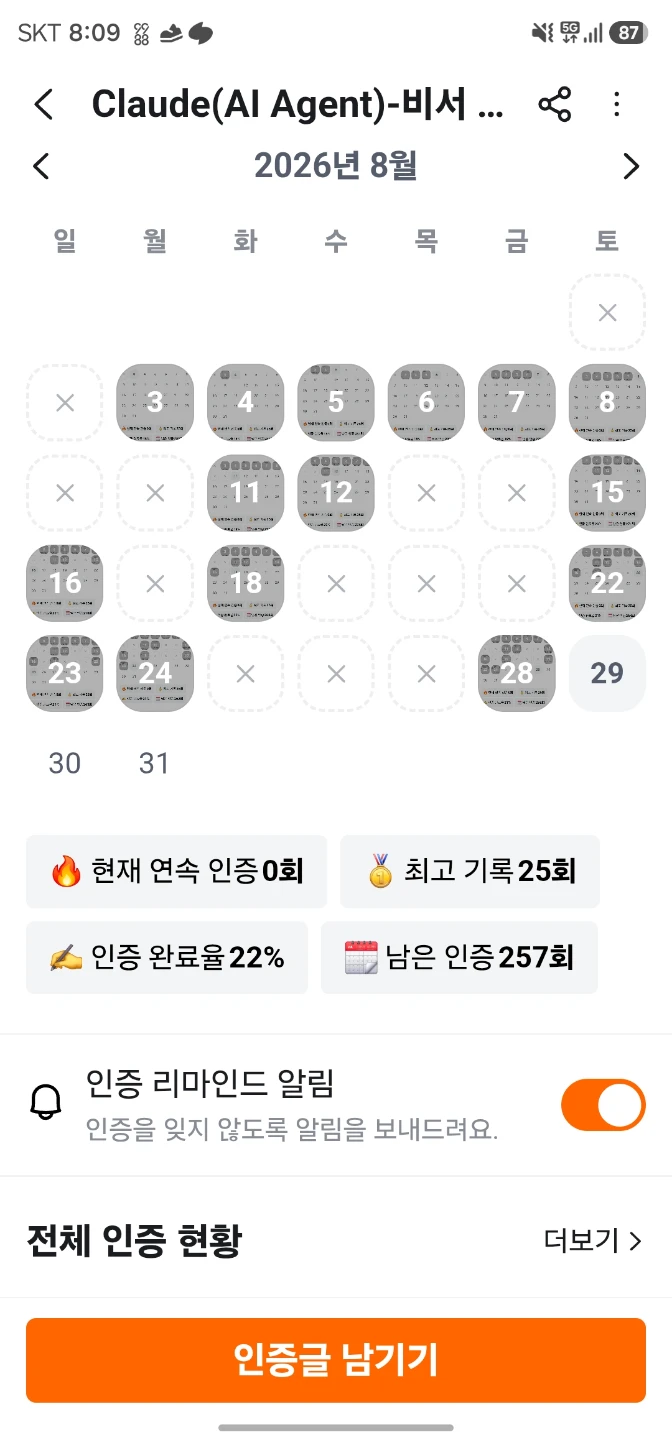
Task: Select August 29 on the calendar
Action: coord(607,673)
